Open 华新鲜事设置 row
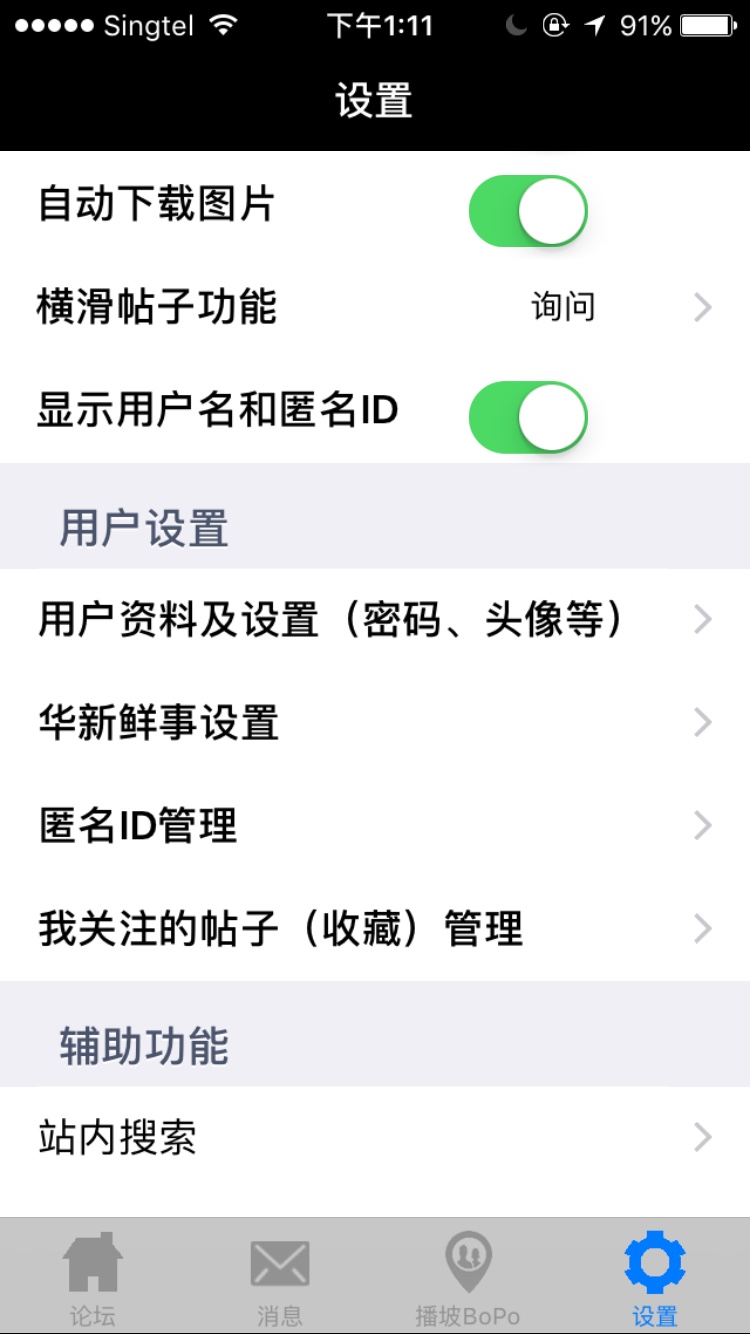750x1334 pixels. (x=375, y=723)
